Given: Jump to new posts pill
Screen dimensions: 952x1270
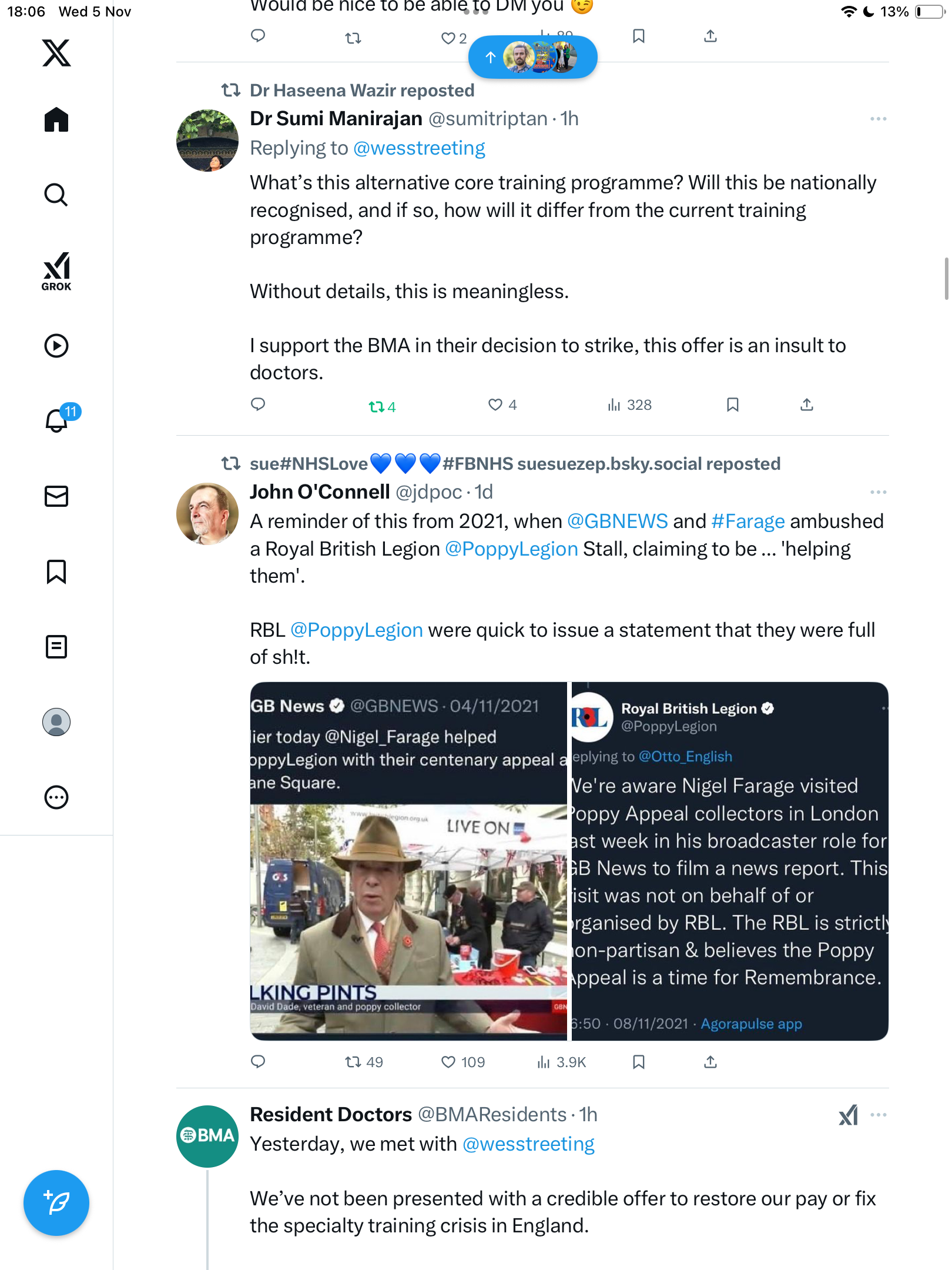Looking at the screenshot, I should 532,57.
